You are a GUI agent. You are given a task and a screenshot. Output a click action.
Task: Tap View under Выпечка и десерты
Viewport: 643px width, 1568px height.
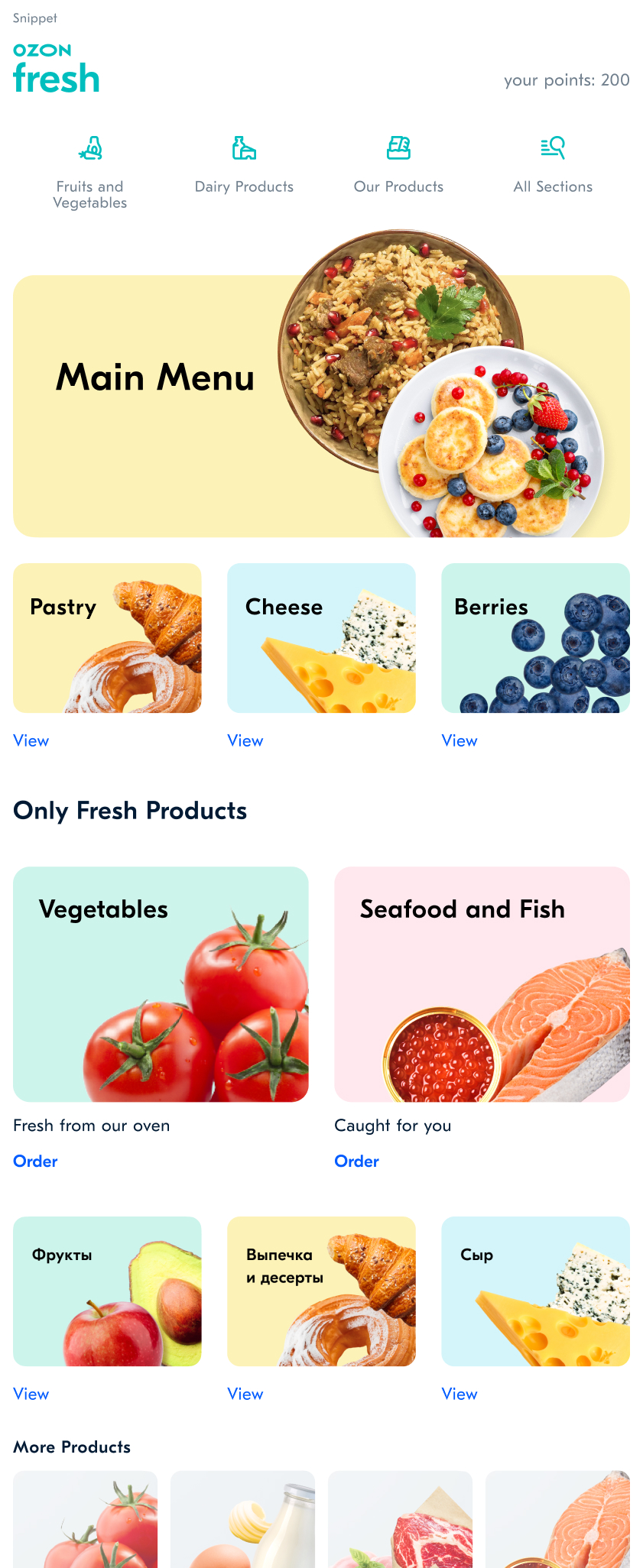(x=245, y=1394)
